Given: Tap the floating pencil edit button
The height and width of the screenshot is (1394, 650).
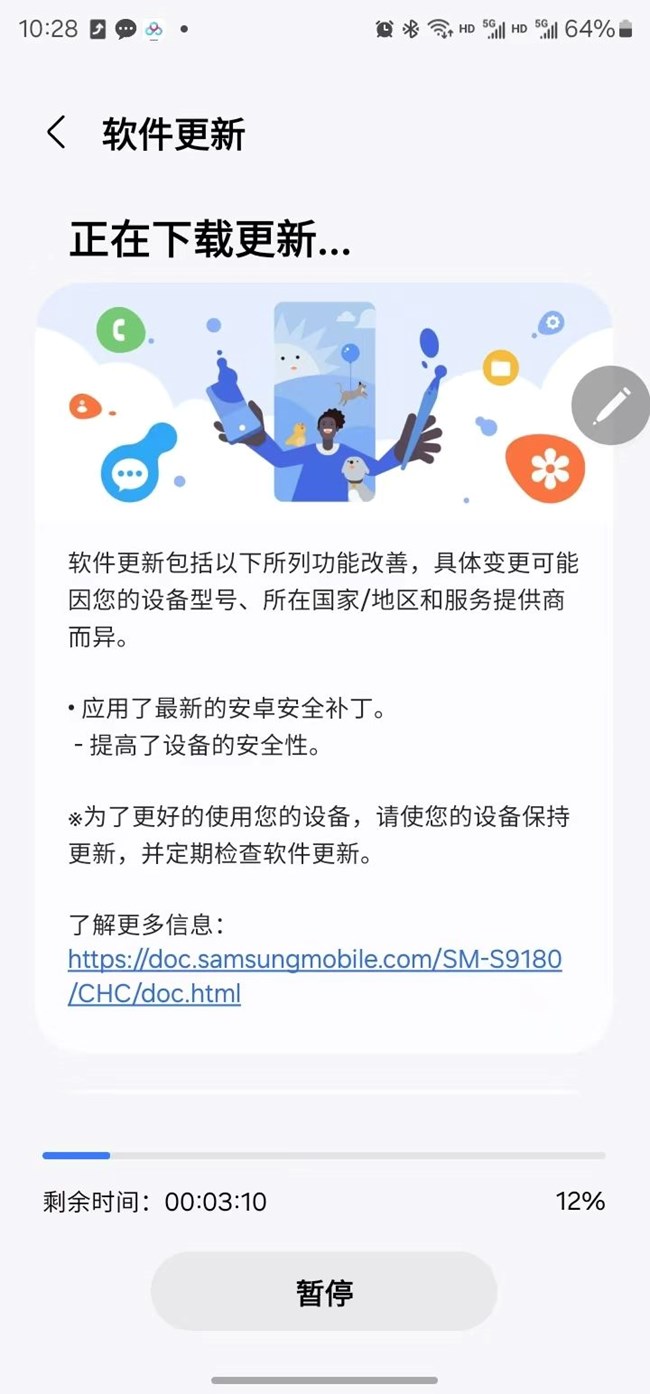Looking at the screenshot, I should (x=611, y=404).
